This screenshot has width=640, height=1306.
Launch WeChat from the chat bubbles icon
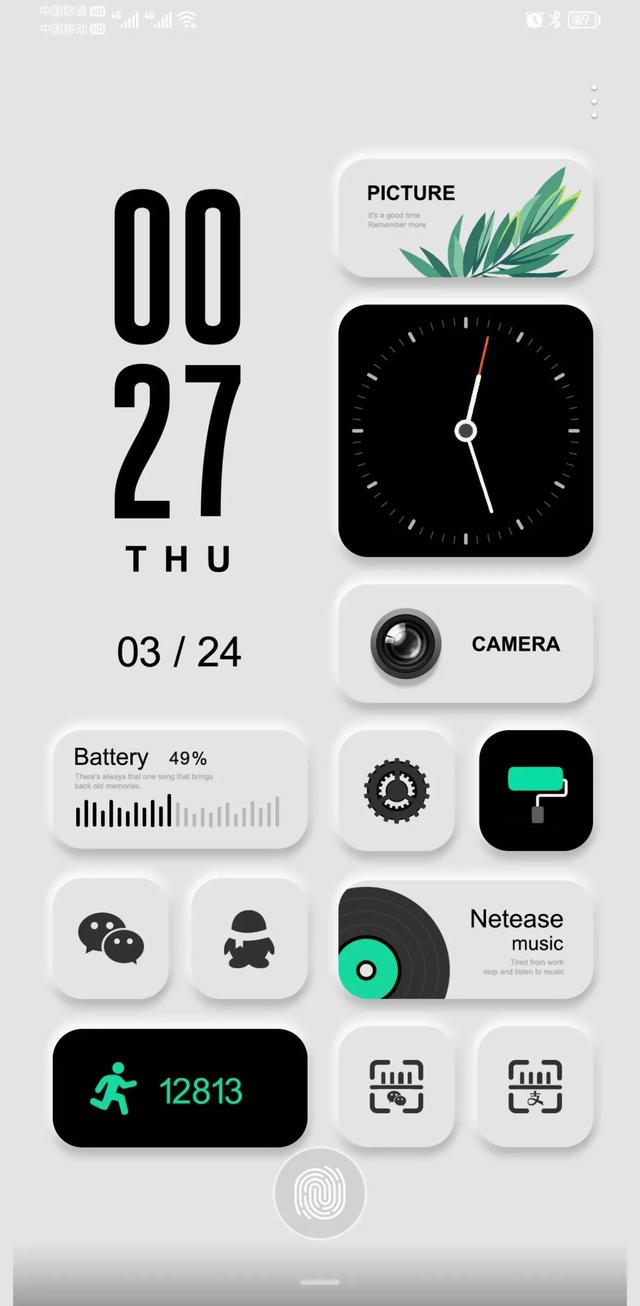[110, 938]
